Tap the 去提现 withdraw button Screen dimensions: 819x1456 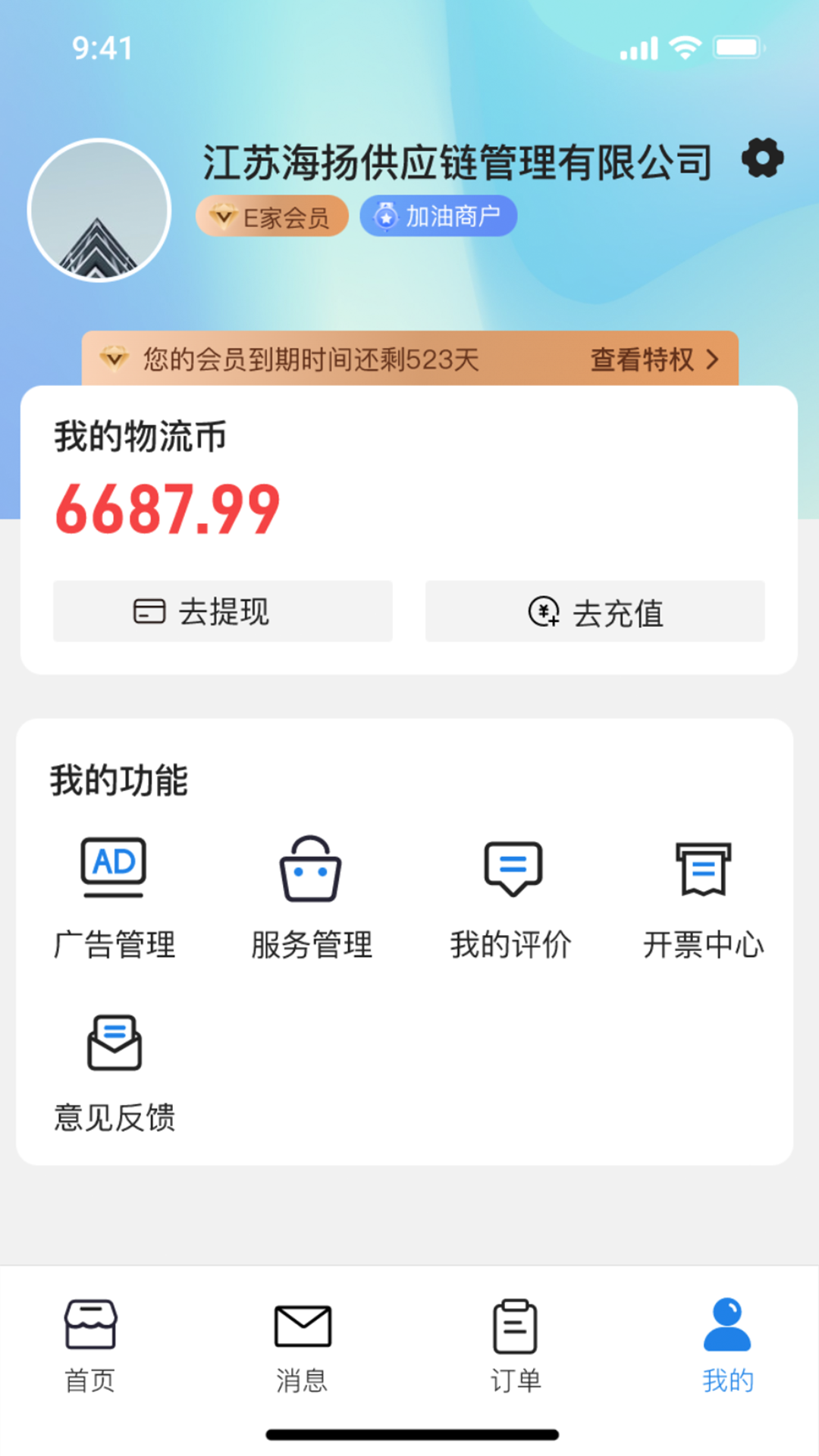223,611
